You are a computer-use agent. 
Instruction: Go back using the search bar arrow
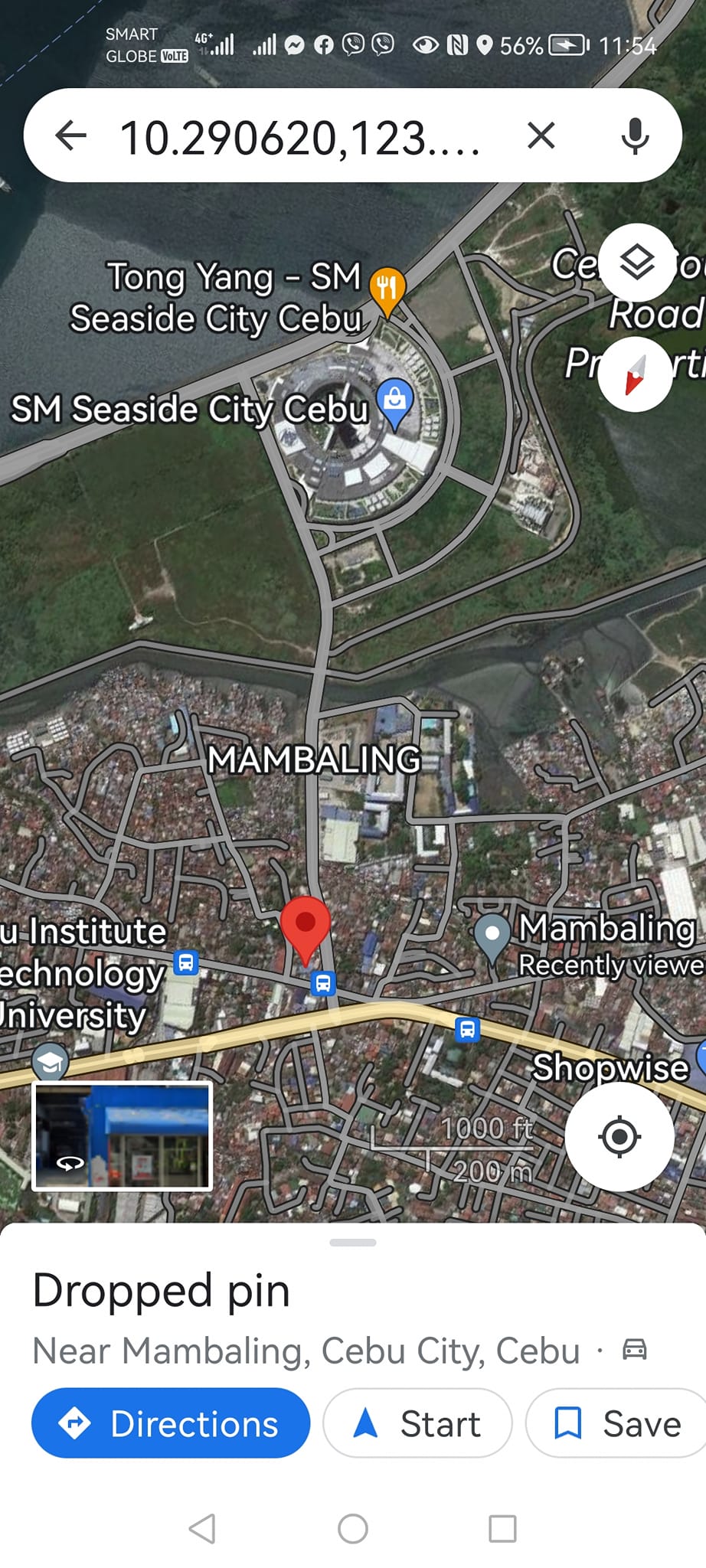(x=71, y=136)
